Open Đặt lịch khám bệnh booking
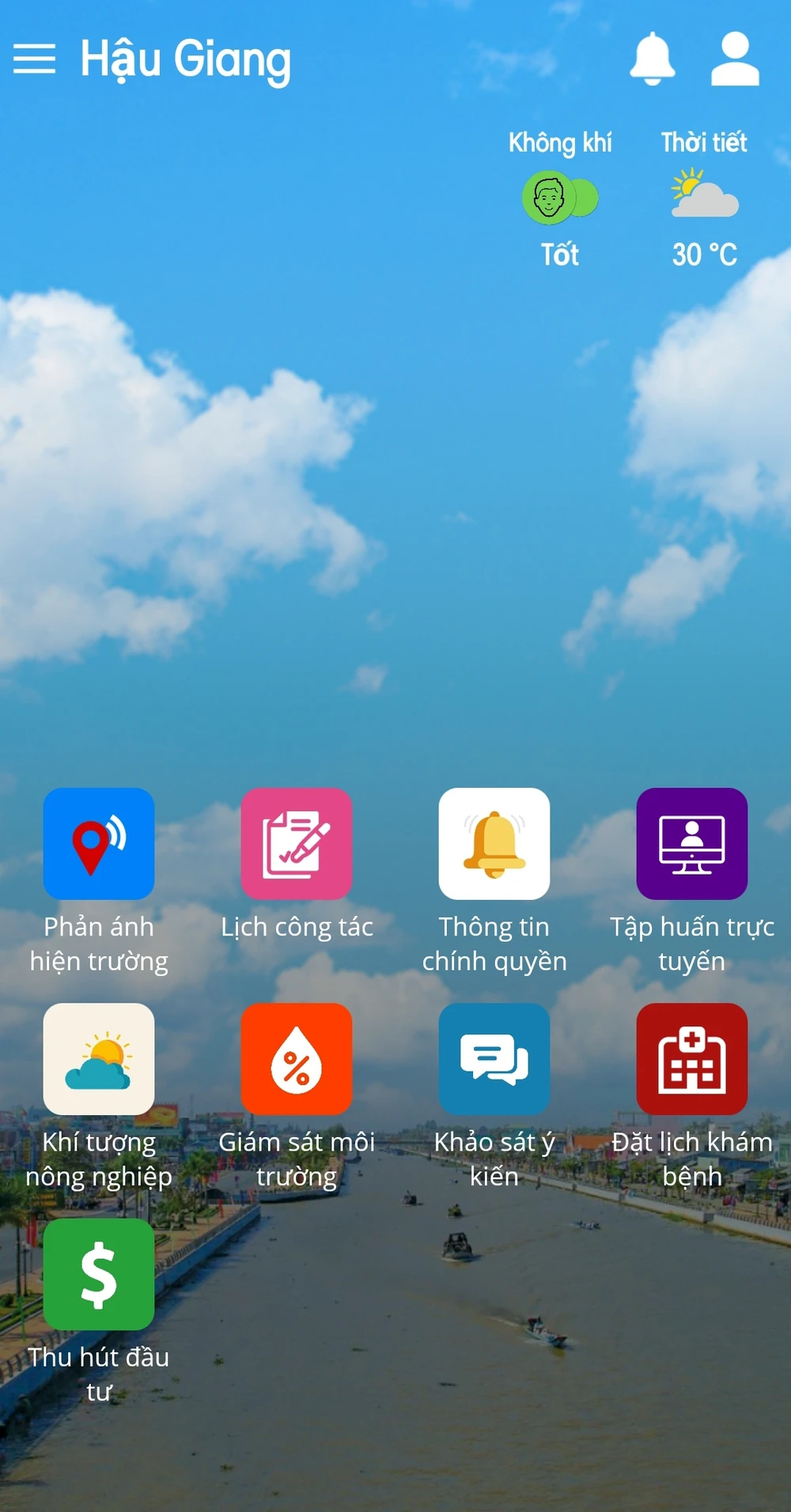 coord(692,1059)
